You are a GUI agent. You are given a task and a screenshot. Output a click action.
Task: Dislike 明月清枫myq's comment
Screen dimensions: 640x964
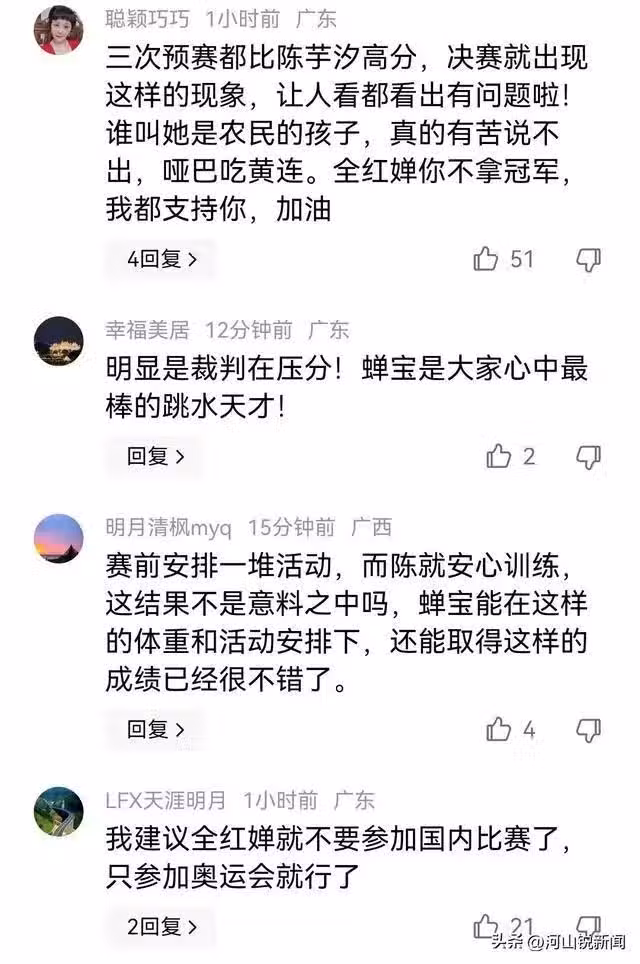point(589,730)
